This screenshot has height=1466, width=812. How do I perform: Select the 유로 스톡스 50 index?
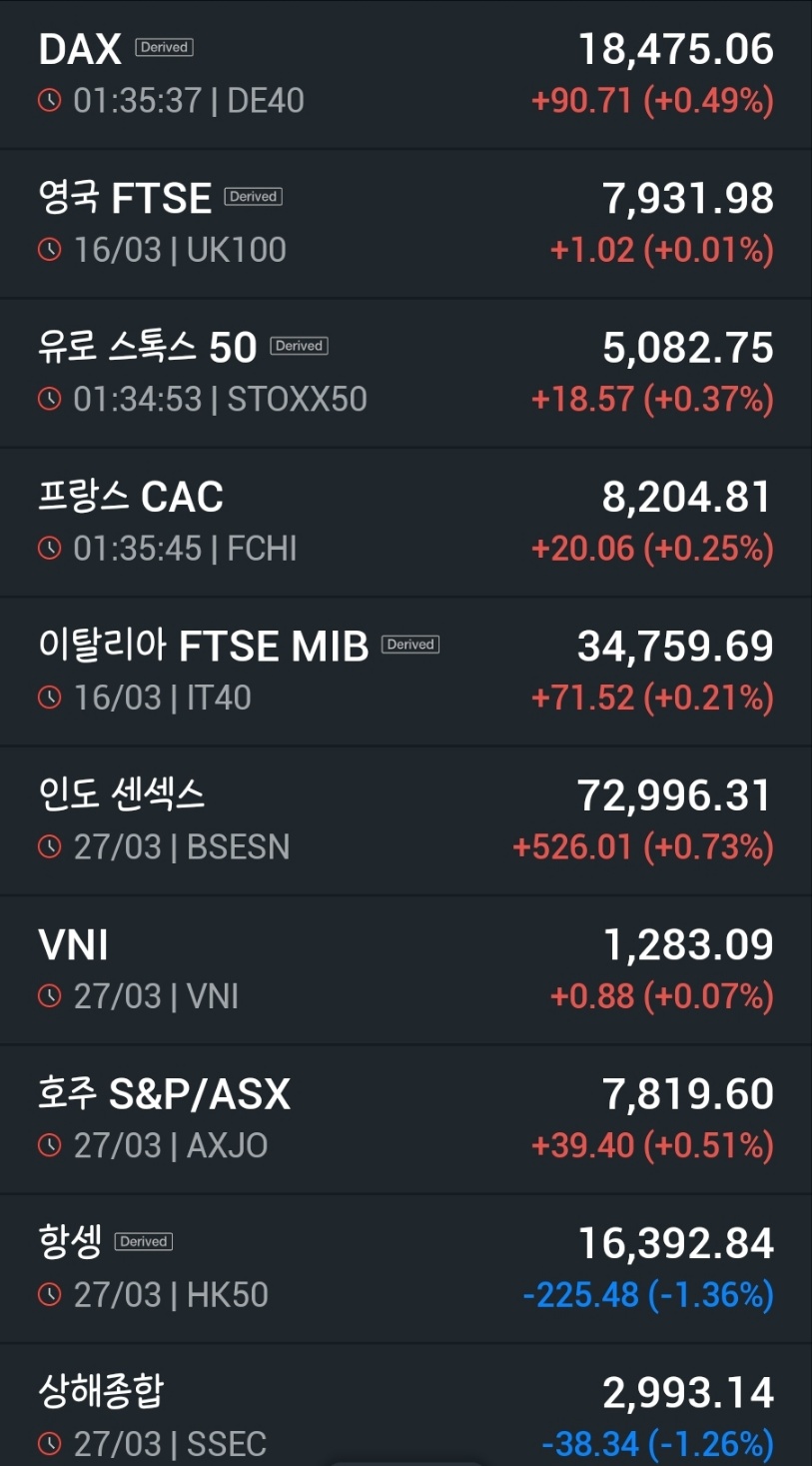[x=406, y=373]
